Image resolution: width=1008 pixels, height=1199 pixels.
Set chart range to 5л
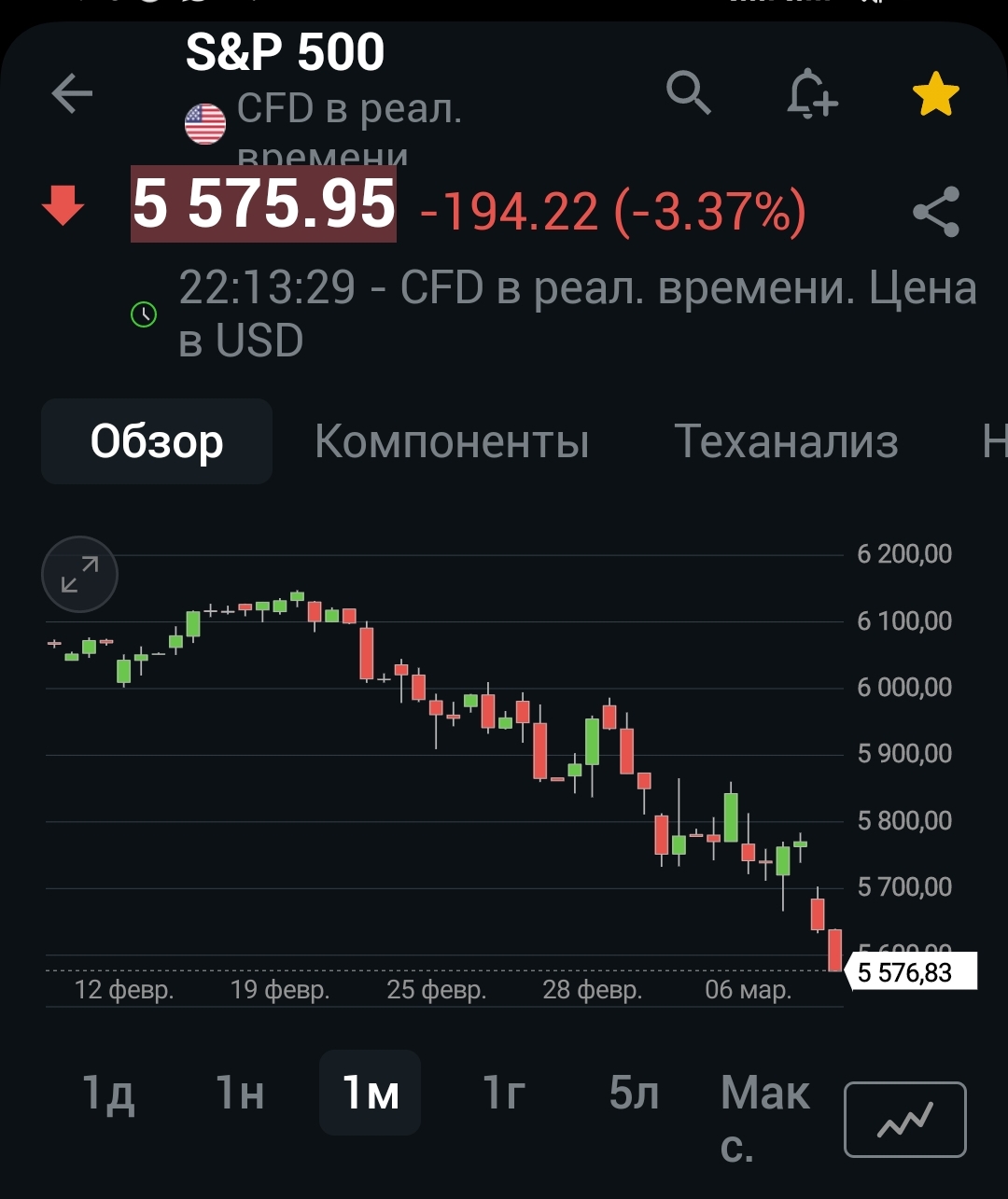point(634,1093)
